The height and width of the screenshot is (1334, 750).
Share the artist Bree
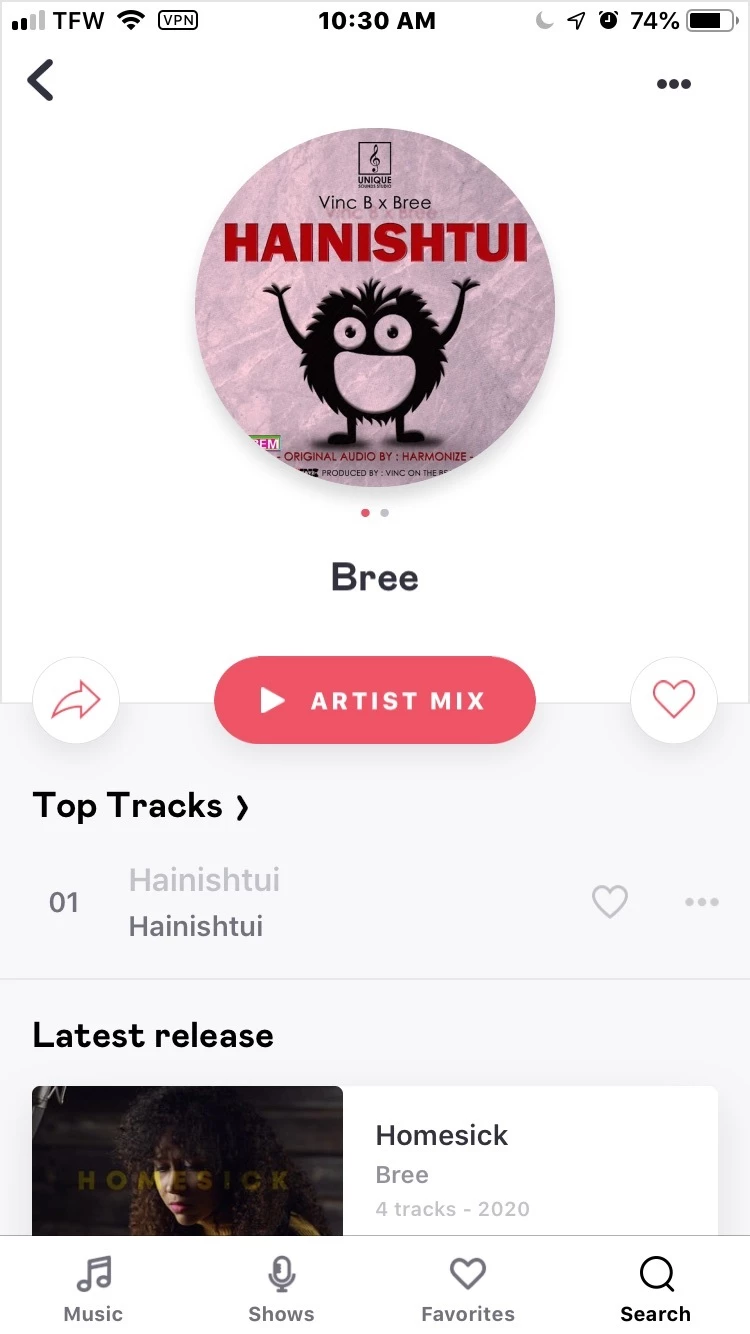click(76, 701)
